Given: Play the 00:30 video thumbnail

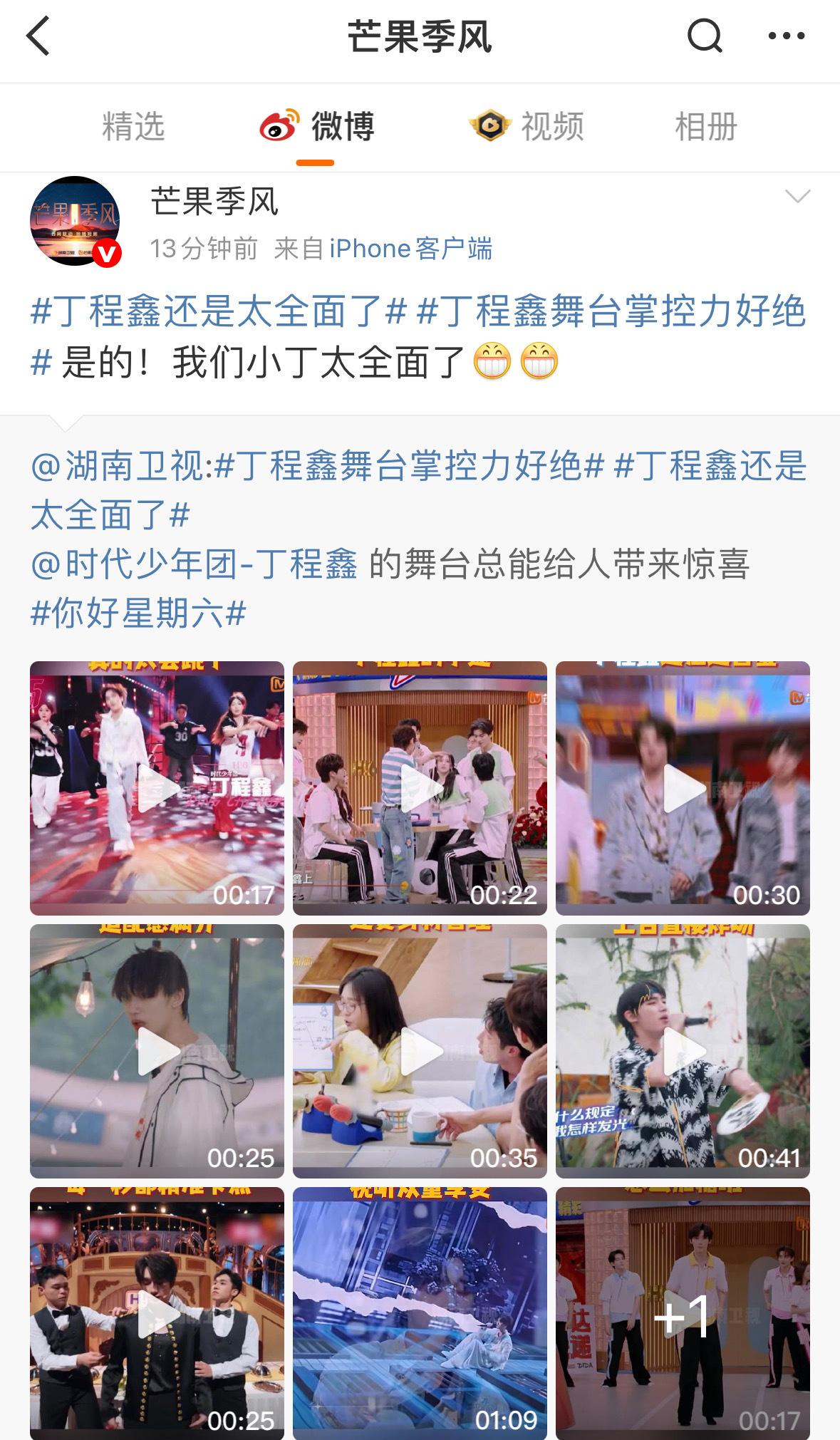Looking at the screenshot, I should click(x=683, y=788).
